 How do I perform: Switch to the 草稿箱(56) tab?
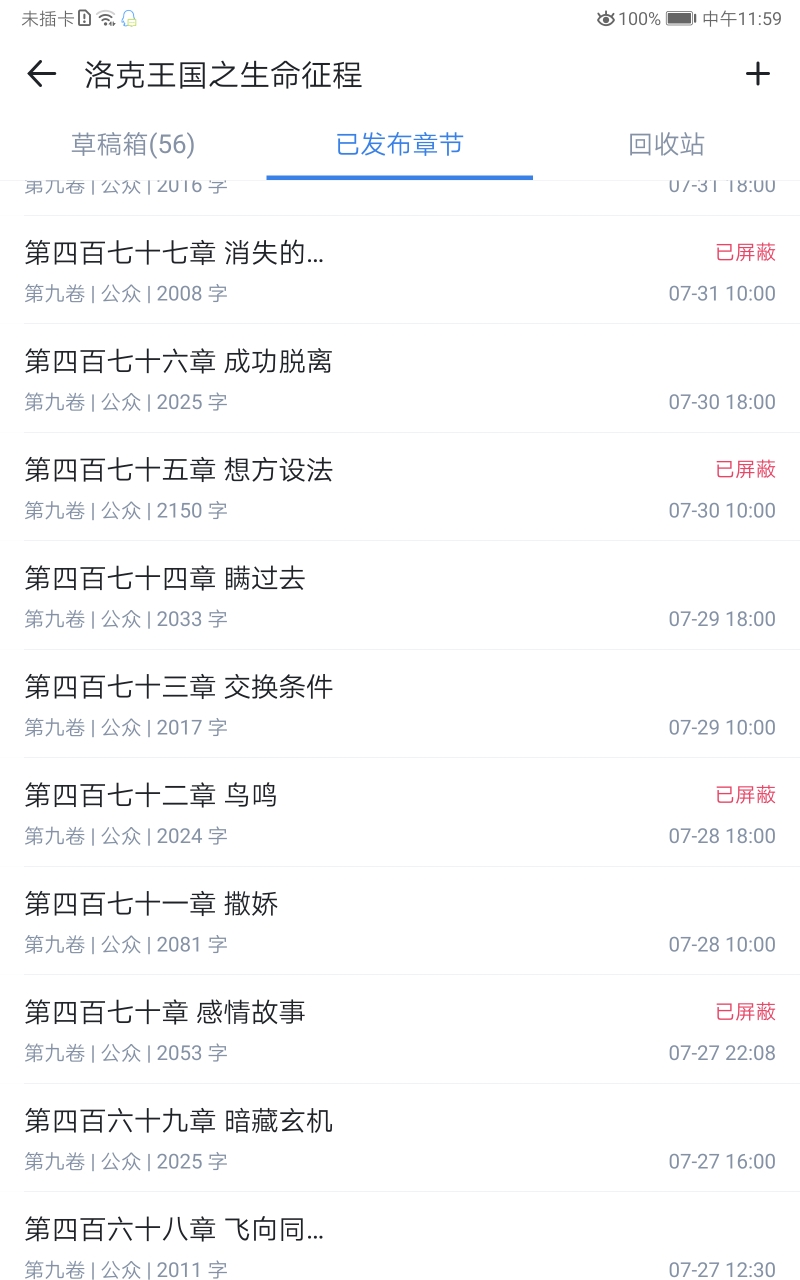click(x=133, y=145)
